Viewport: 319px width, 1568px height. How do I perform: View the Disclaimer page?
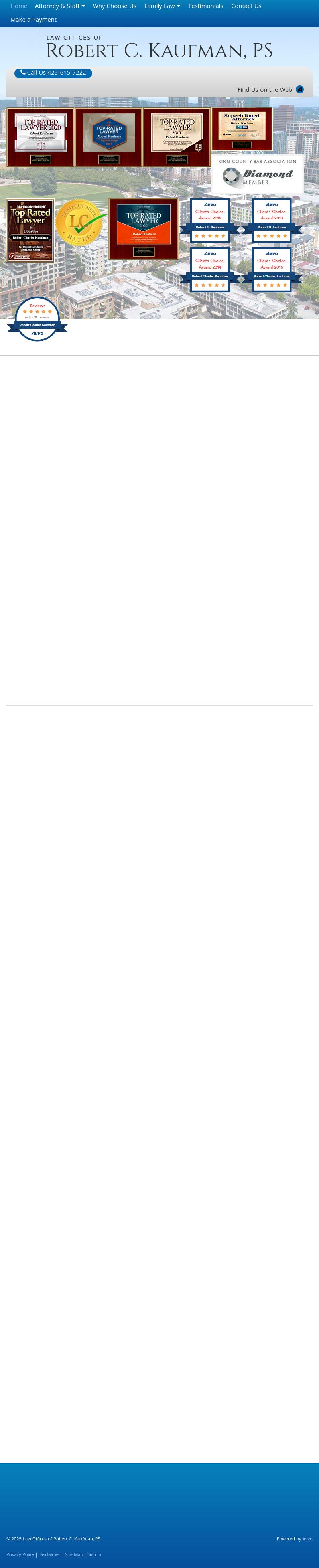(x=49, y=1554)
